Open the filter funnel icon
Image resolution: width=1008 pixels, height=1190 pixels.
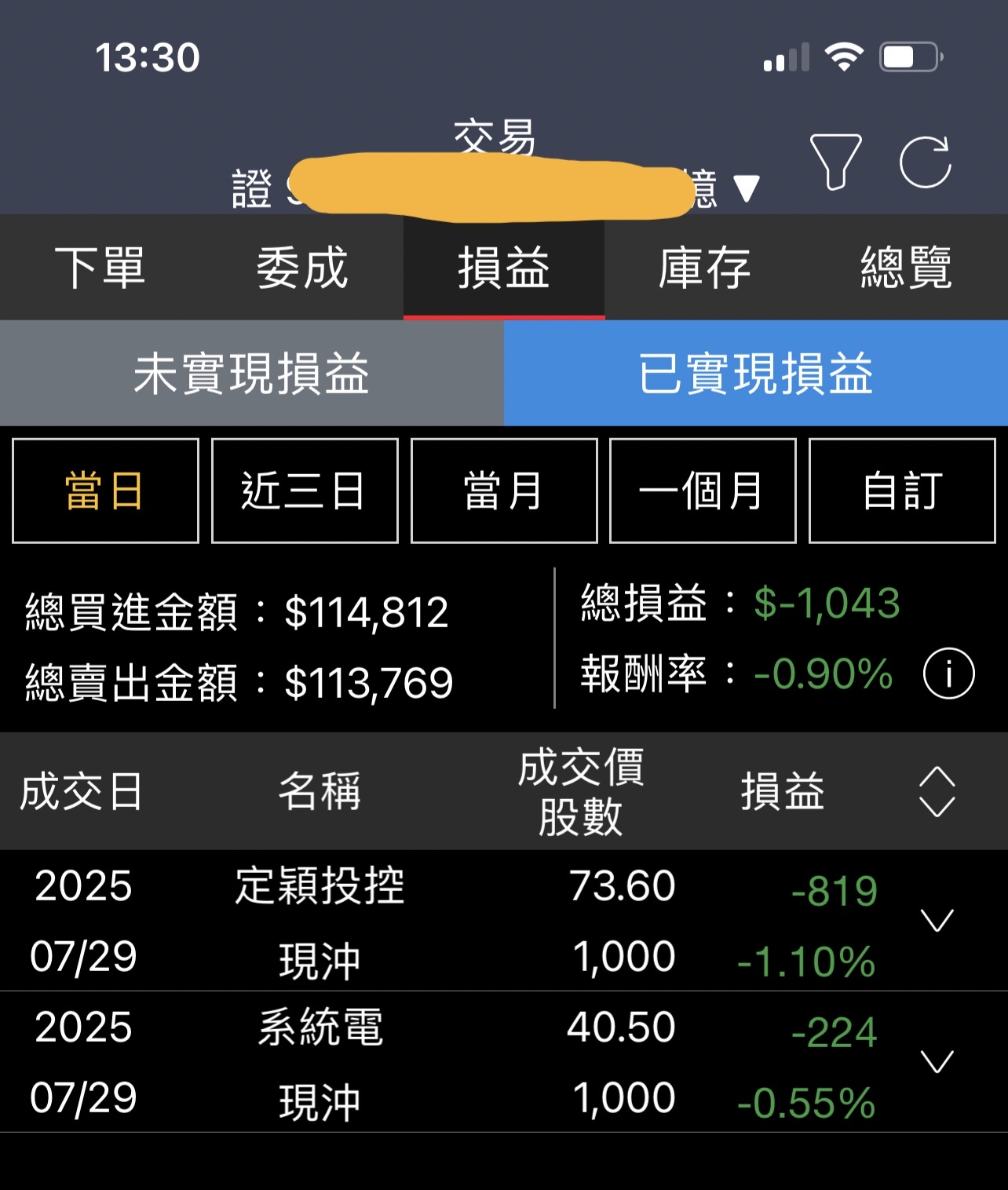pos(835,162)
